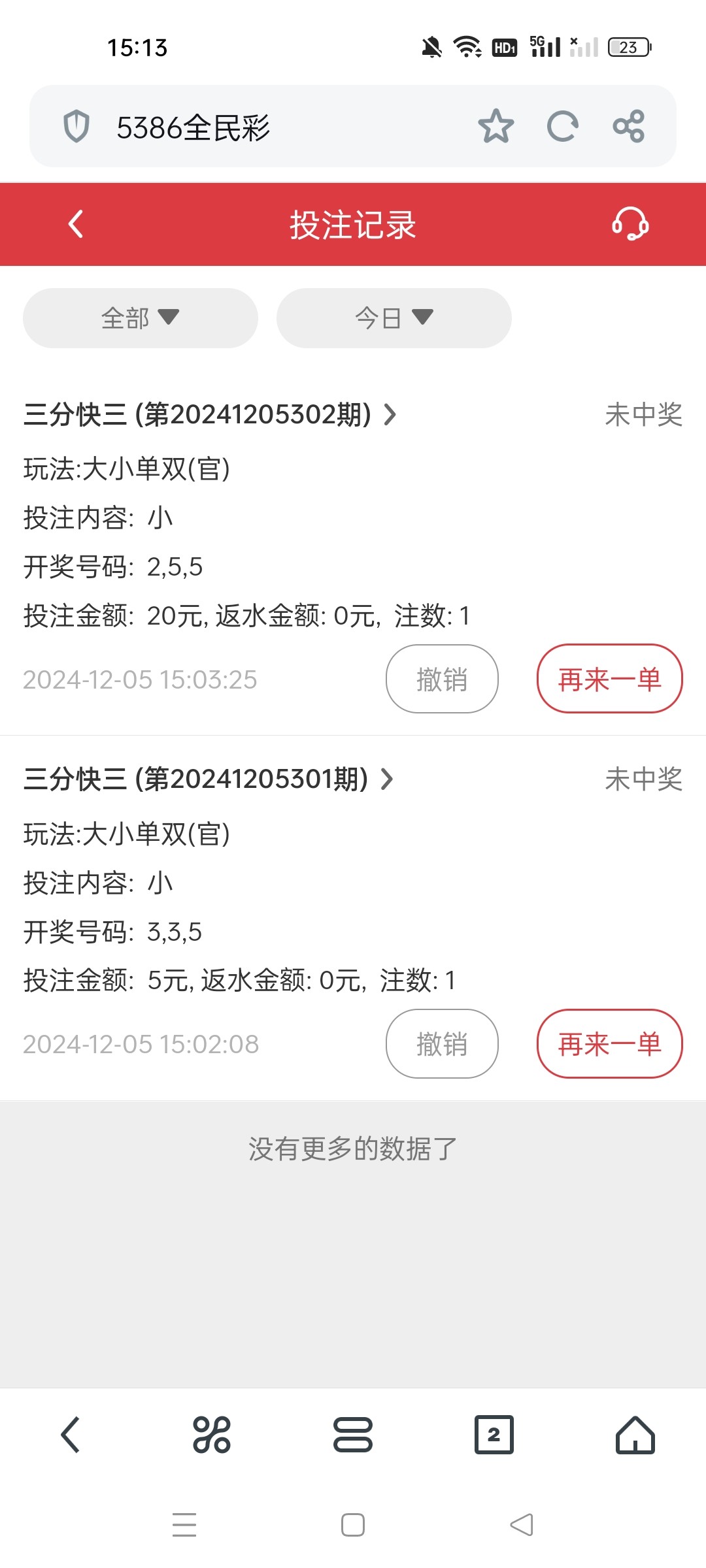706x1568 pixels.
Task: Go to the browser home page
Action: click(635, 1435)
